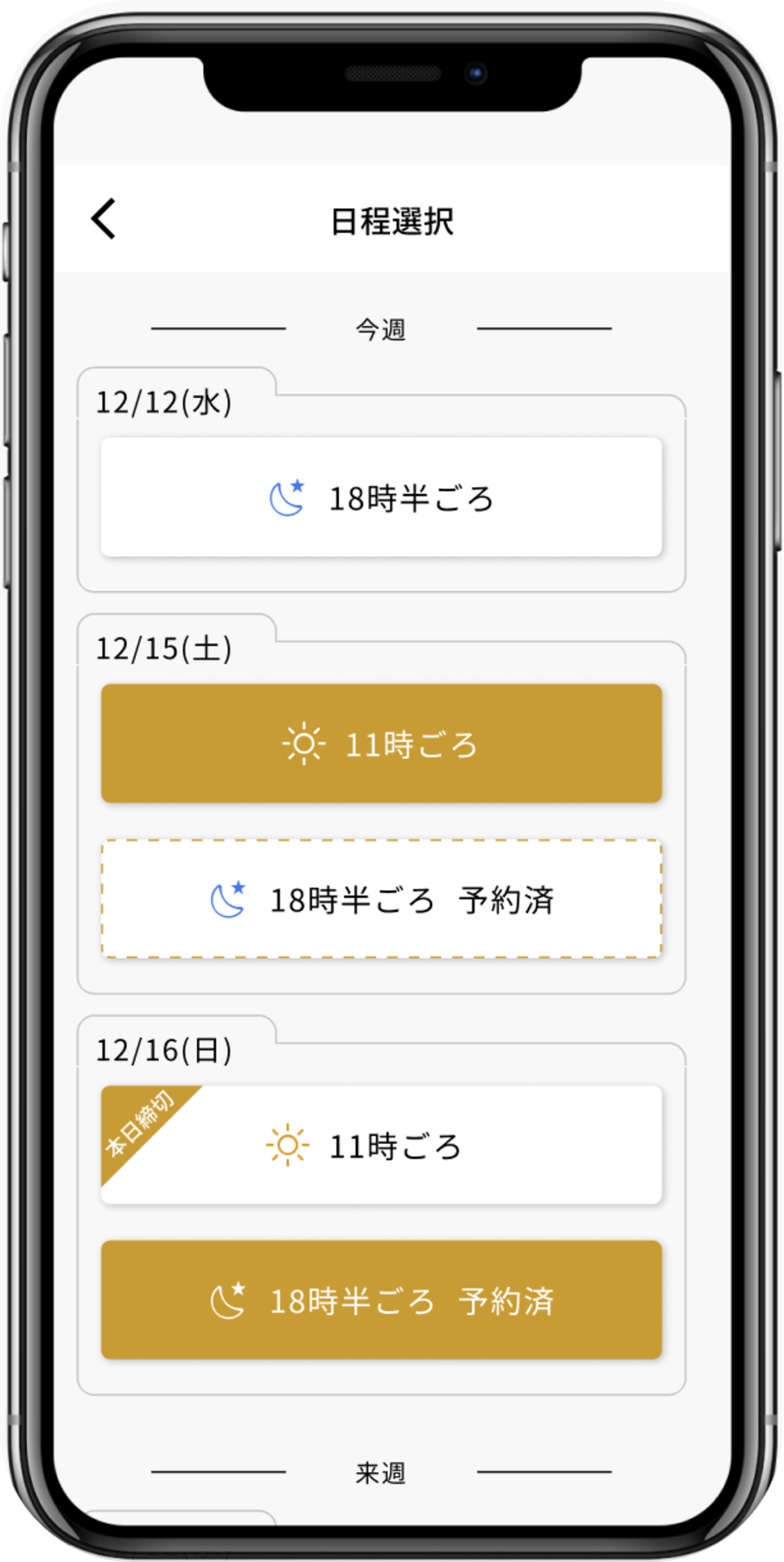Select the 12/12(水) 18時半ごろ slot
Viewport: 784px width, 1562px height.
pos(381,497)
